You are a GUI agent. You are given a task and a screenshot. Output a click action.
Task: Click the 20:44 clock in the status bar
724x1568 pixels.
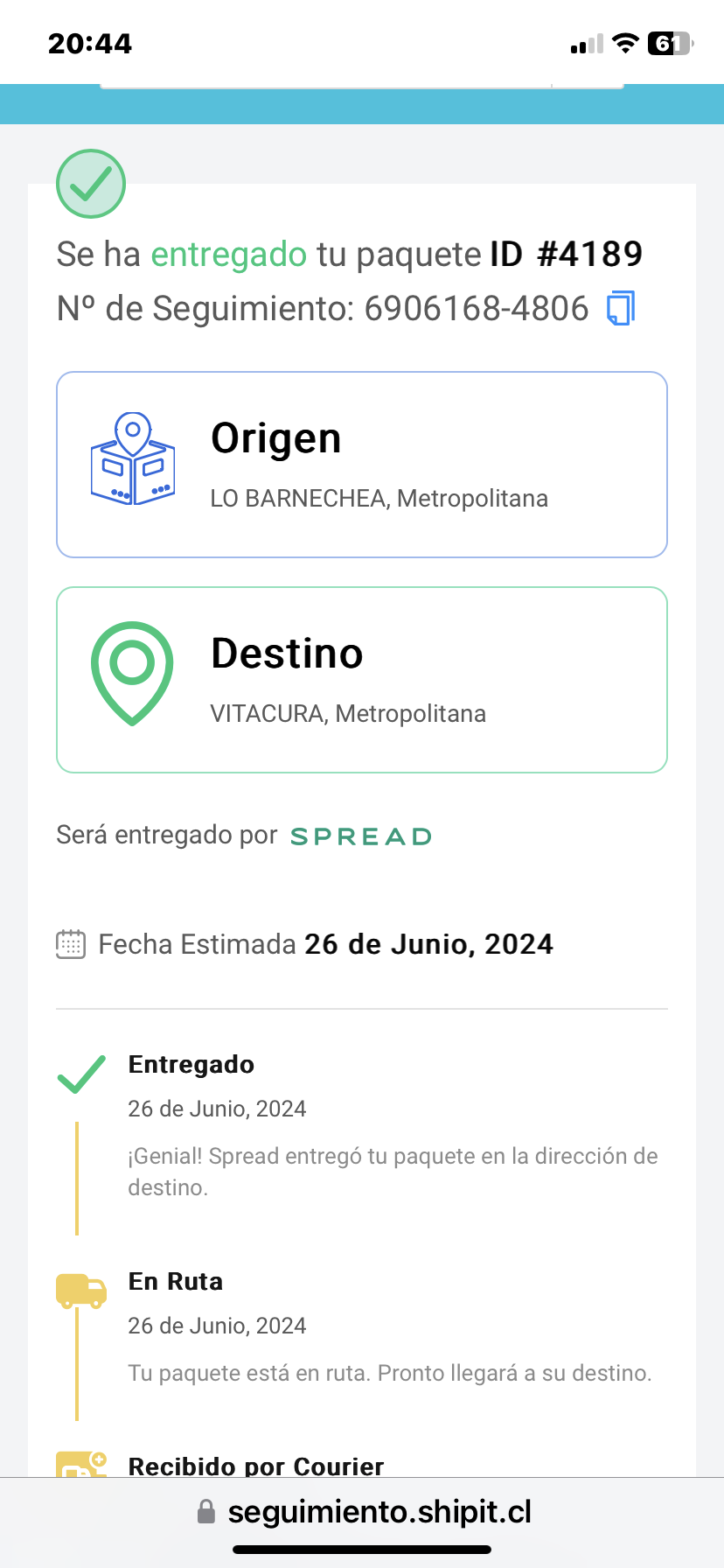[x=89, y=43]
